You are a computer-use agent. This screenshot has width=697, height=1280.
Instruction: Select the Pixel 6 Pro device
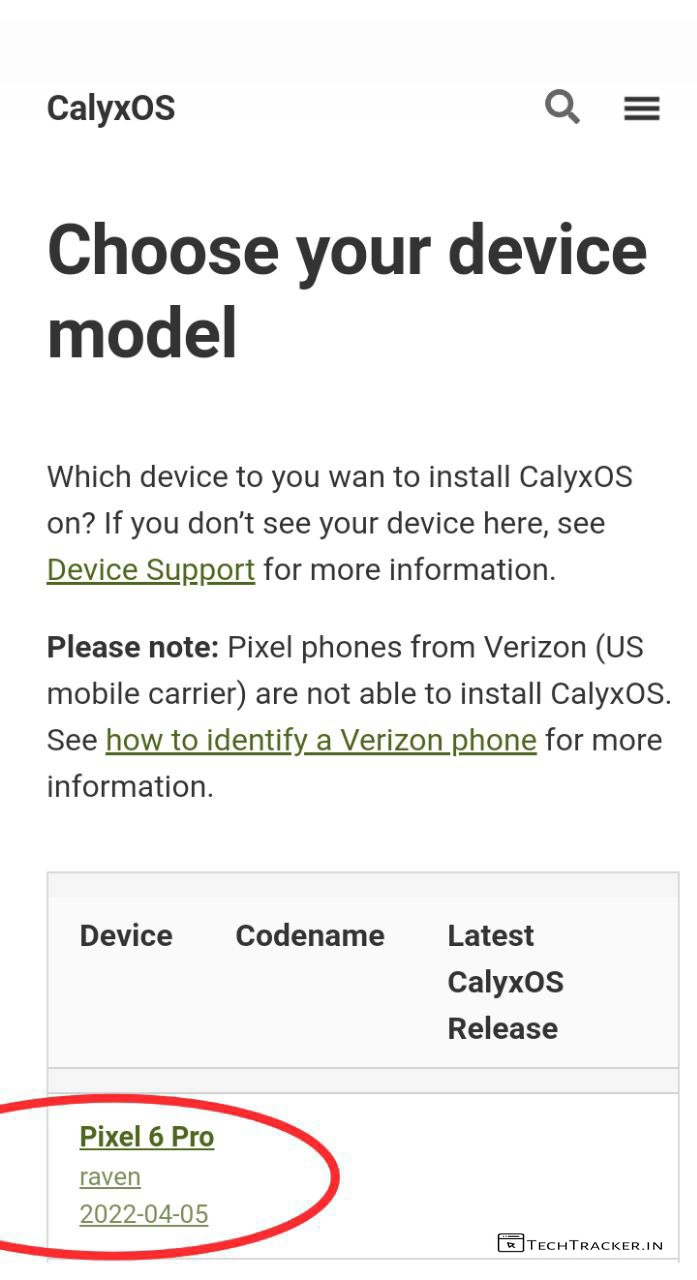147,1137
